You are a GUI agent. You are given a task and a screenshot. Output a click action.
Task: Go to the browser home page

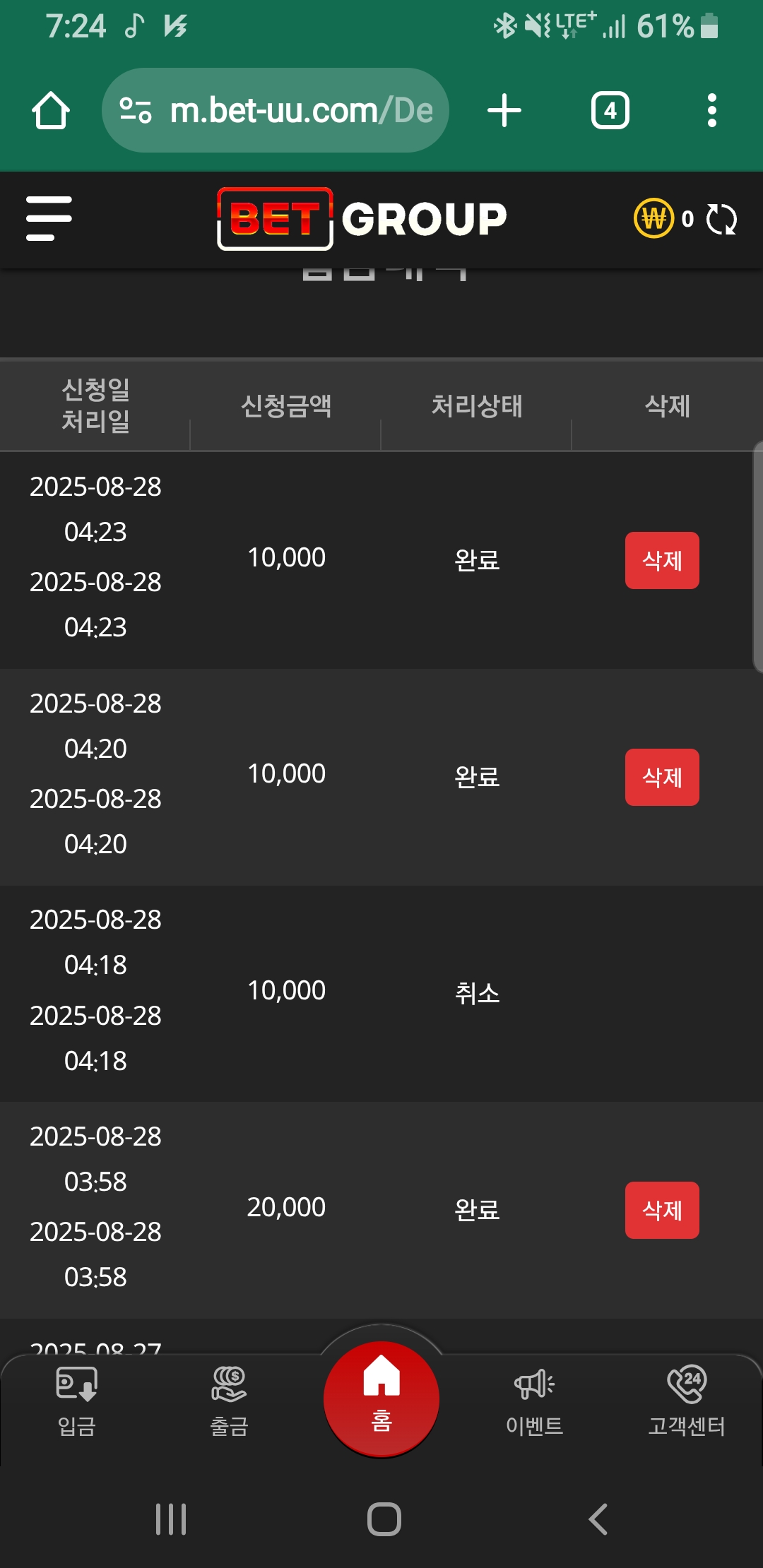pos(51,110)
